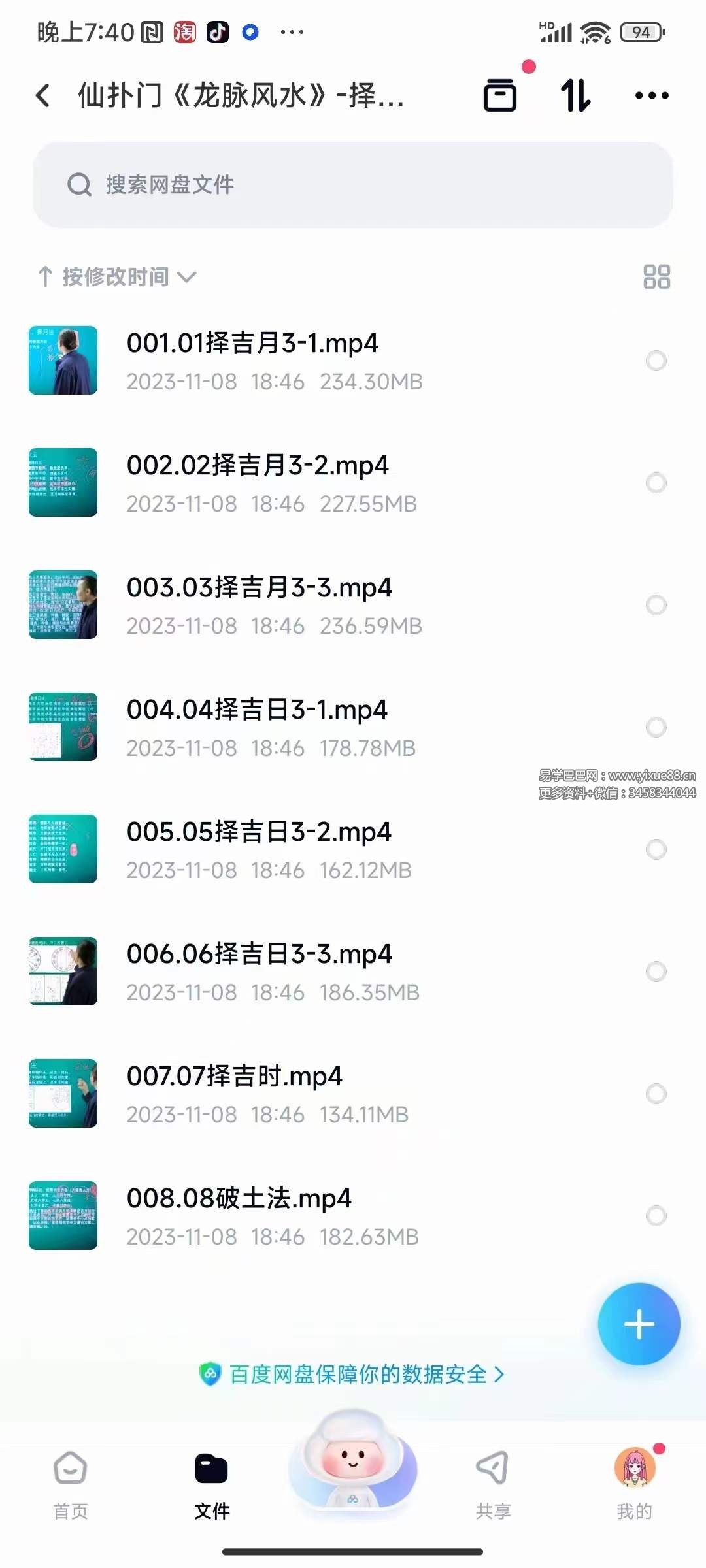Click the search magnifier icon
Image resolution: width=706 pixels, height=1568 pixels.
point(79,186)
